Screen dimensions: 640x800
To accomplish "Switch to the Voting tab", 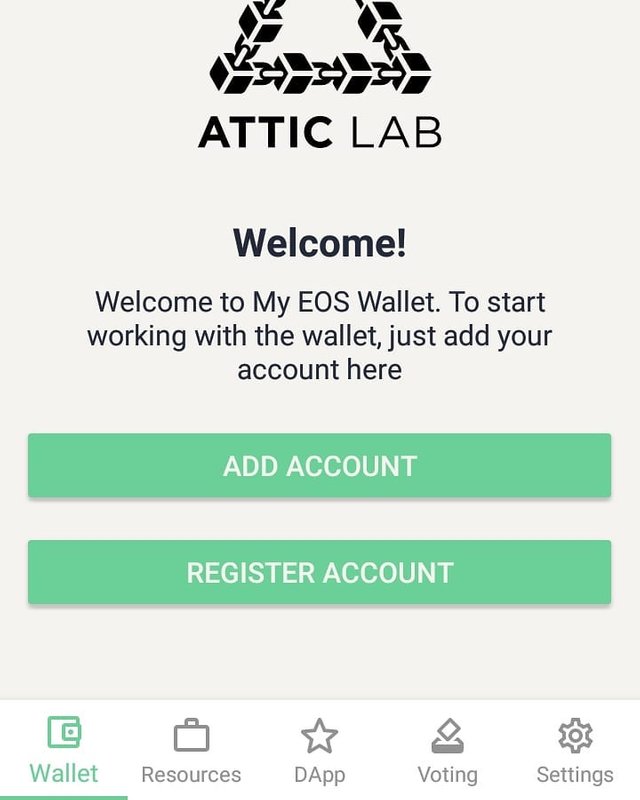I will tap(447, 751).
